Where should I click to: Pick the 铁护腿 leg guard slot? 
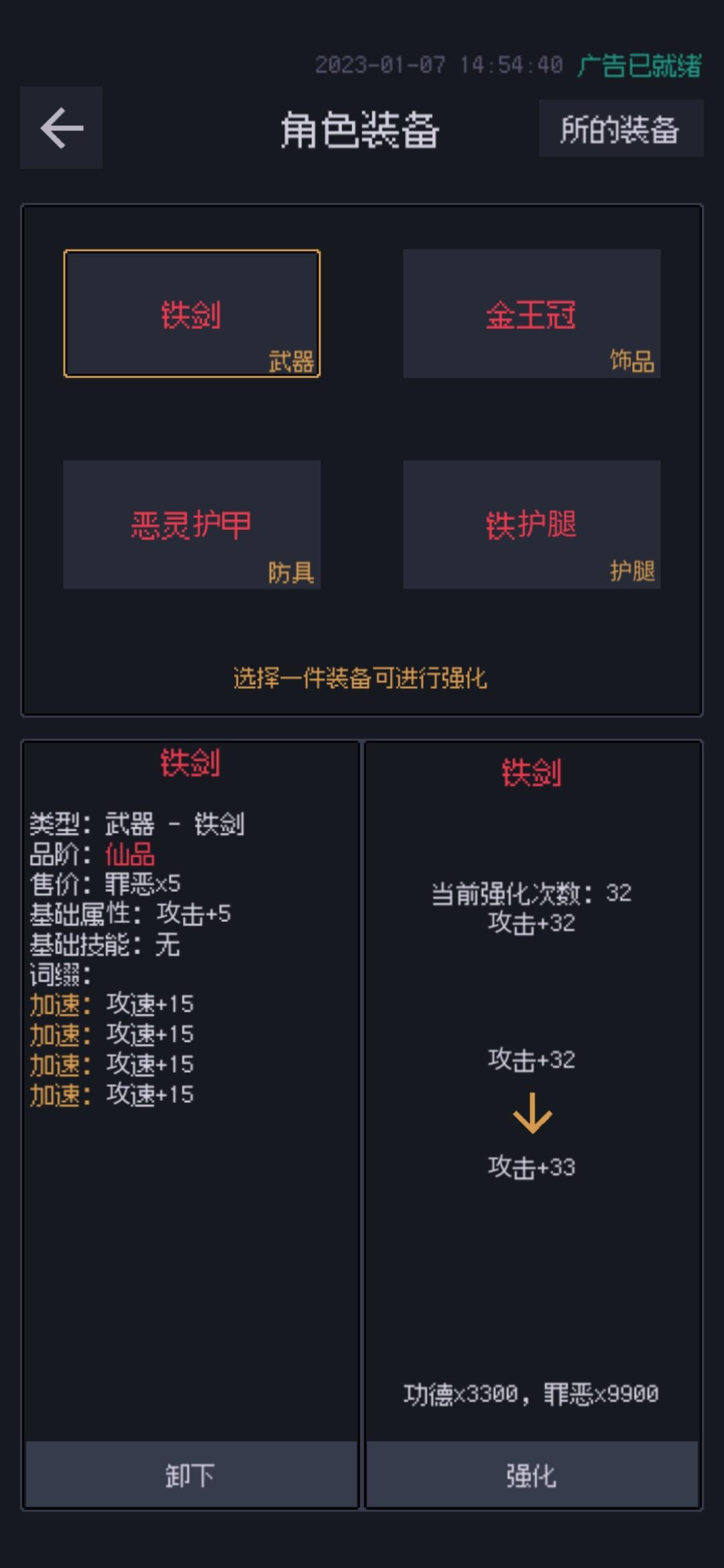(x=531, y=525)
